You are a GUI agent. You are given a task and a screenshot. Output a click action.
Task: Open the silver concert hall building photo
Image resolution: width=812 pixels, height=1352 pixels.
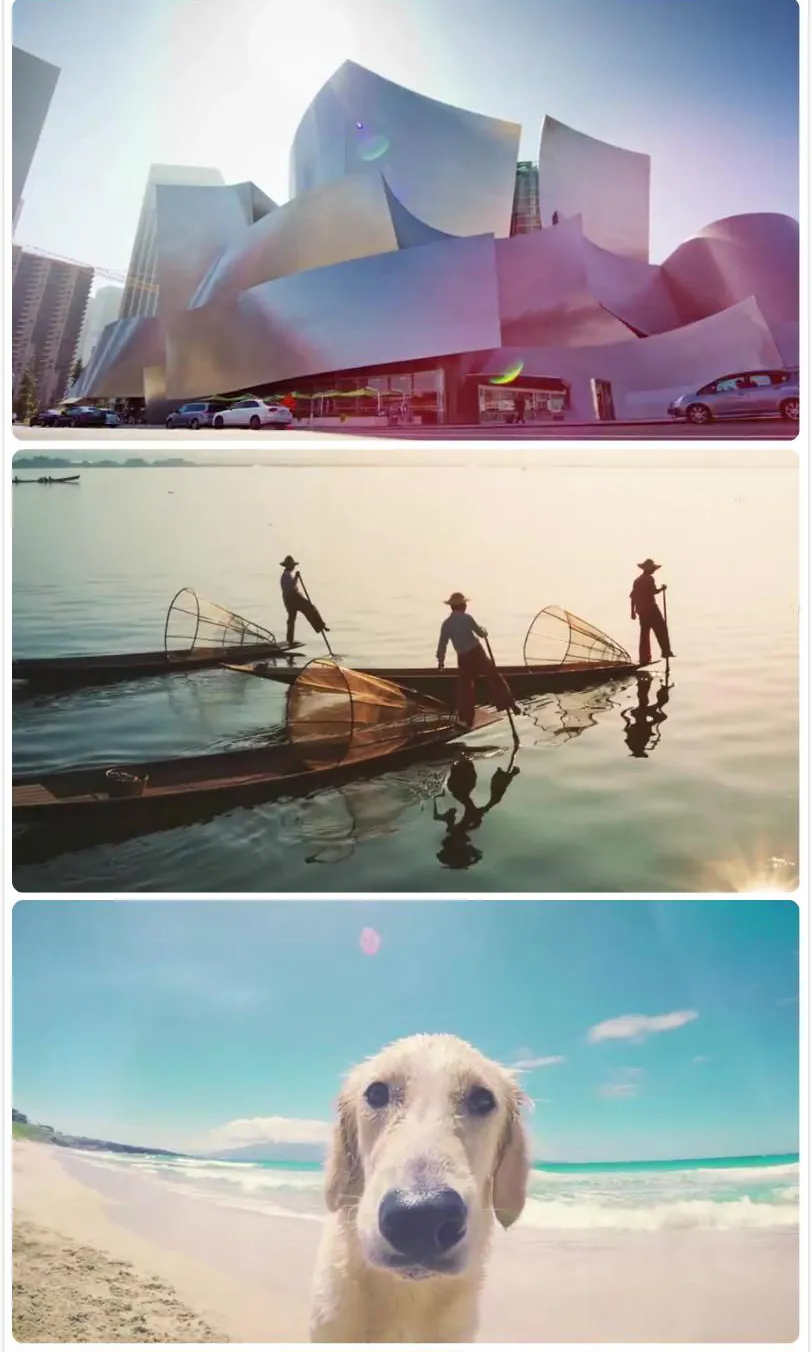[x=405, y=220]
